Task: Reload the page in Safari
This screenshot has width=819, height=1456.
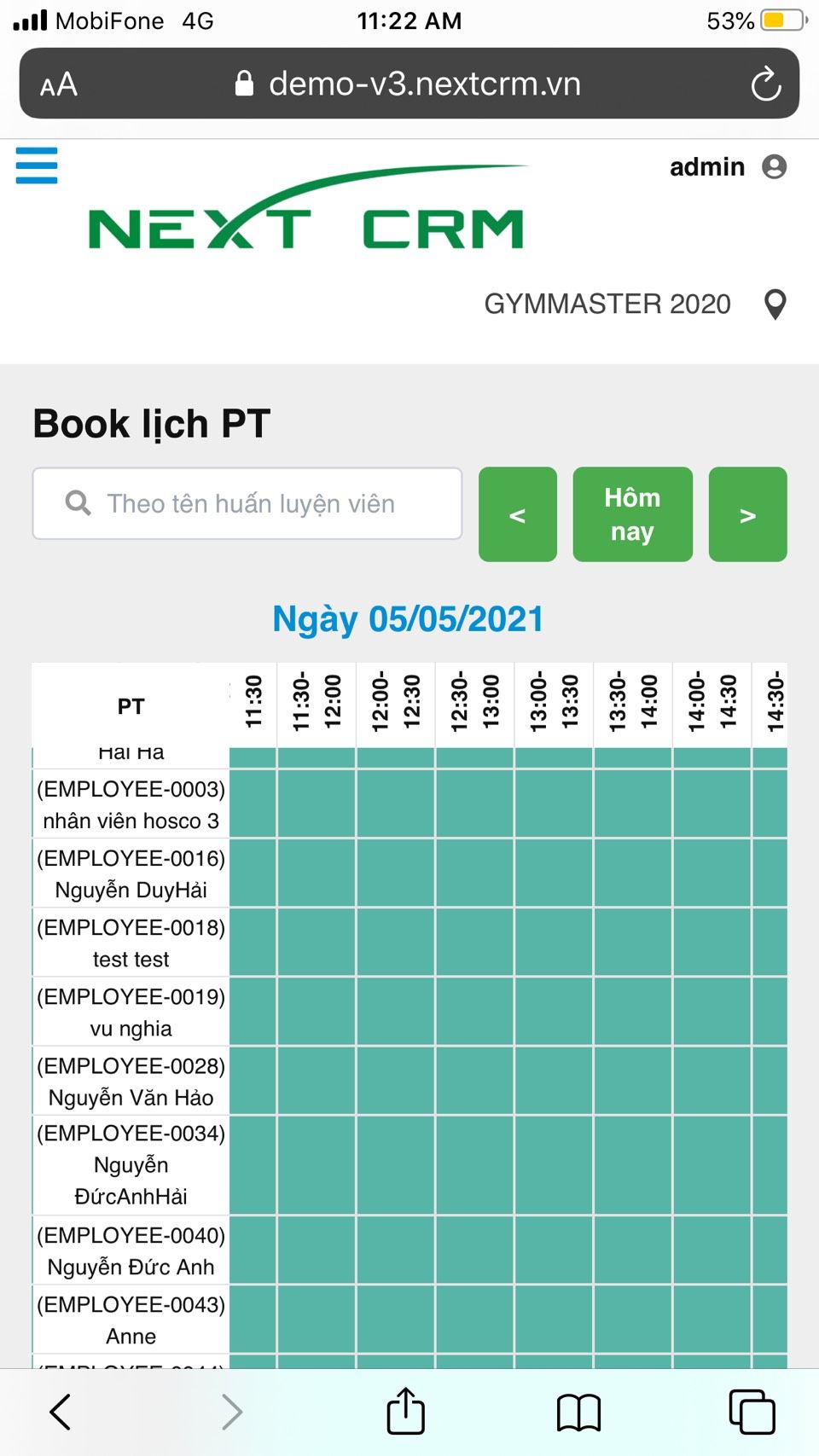Action: pos(765,84)
